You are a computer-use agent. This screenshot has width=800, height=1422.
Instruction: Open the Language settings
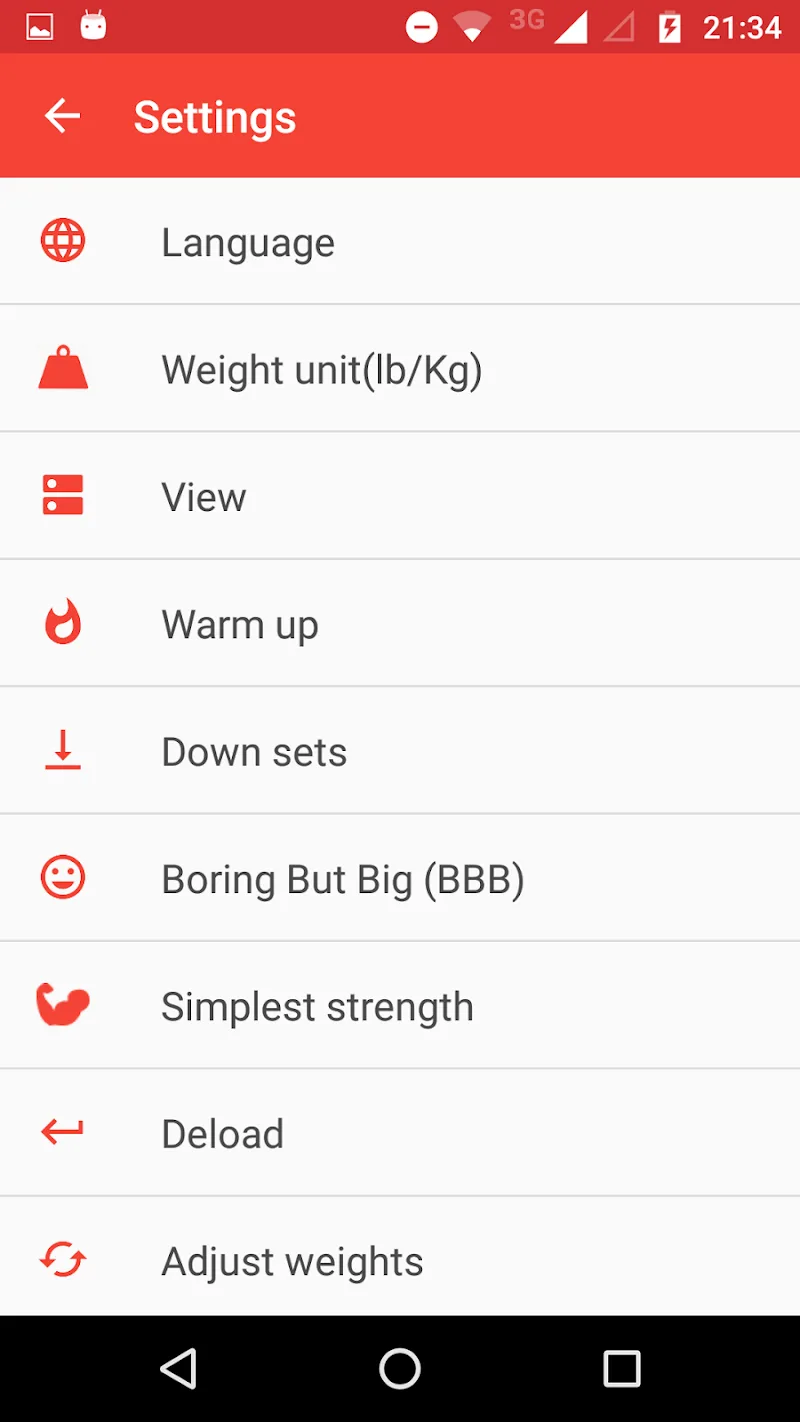(248, 240)
